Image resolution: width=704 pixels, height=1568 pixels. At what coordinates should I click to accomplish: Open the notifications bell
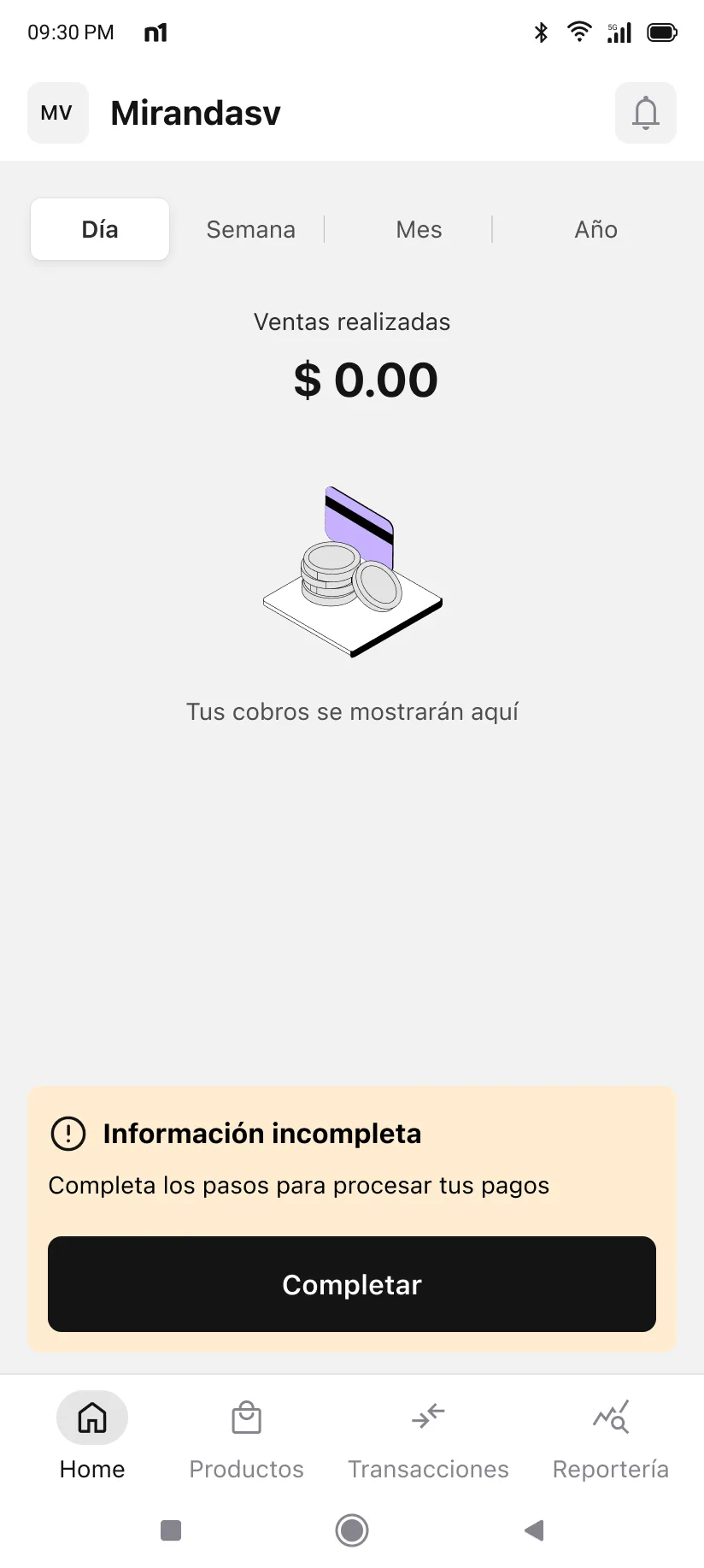[645, 113]
